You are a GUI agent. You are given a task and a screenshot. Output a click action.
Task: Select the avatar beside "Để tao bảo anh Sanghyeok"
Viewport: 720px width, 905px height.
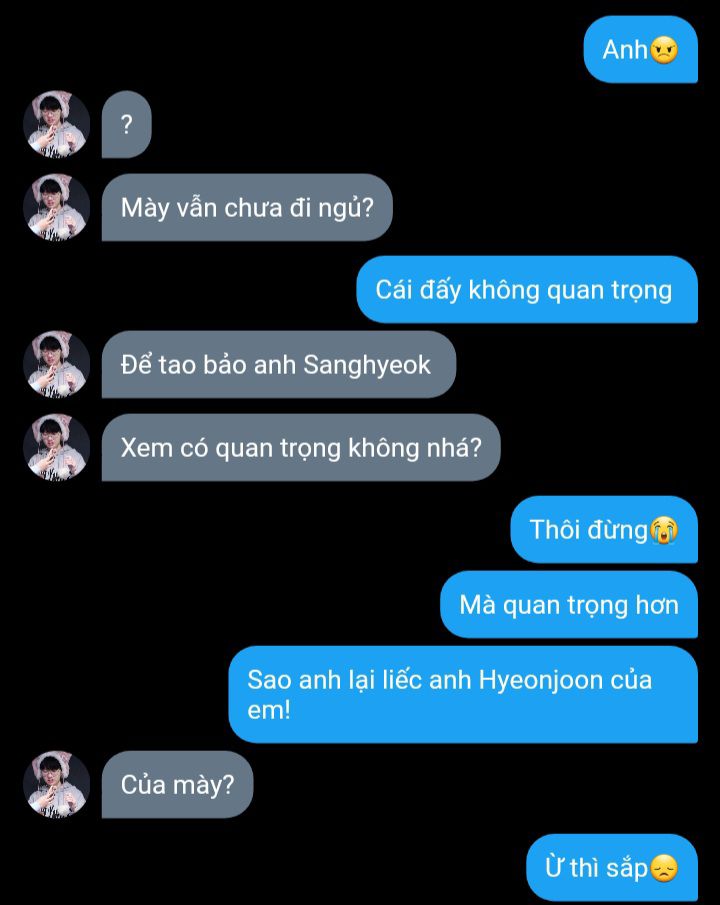[57, 365]
